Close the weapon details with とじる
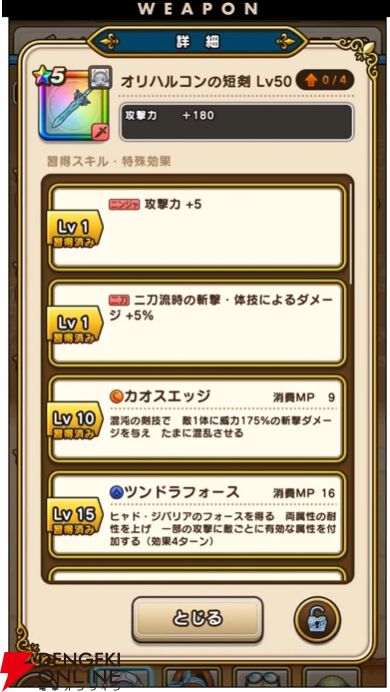Image resolution: width=390 pixels, height=692 pixels. (x=197, y=619)
